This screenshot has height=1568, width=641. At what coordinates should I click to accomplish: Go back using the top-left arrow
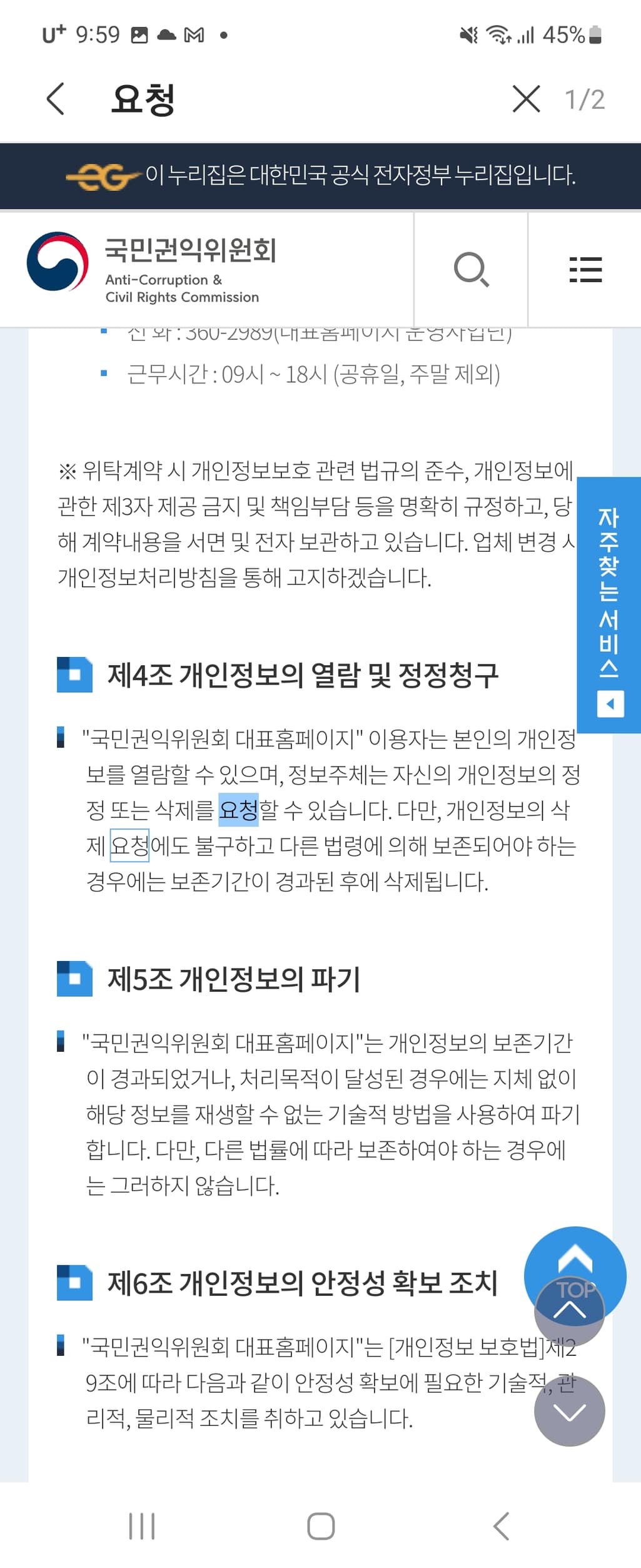click(56, 99)
